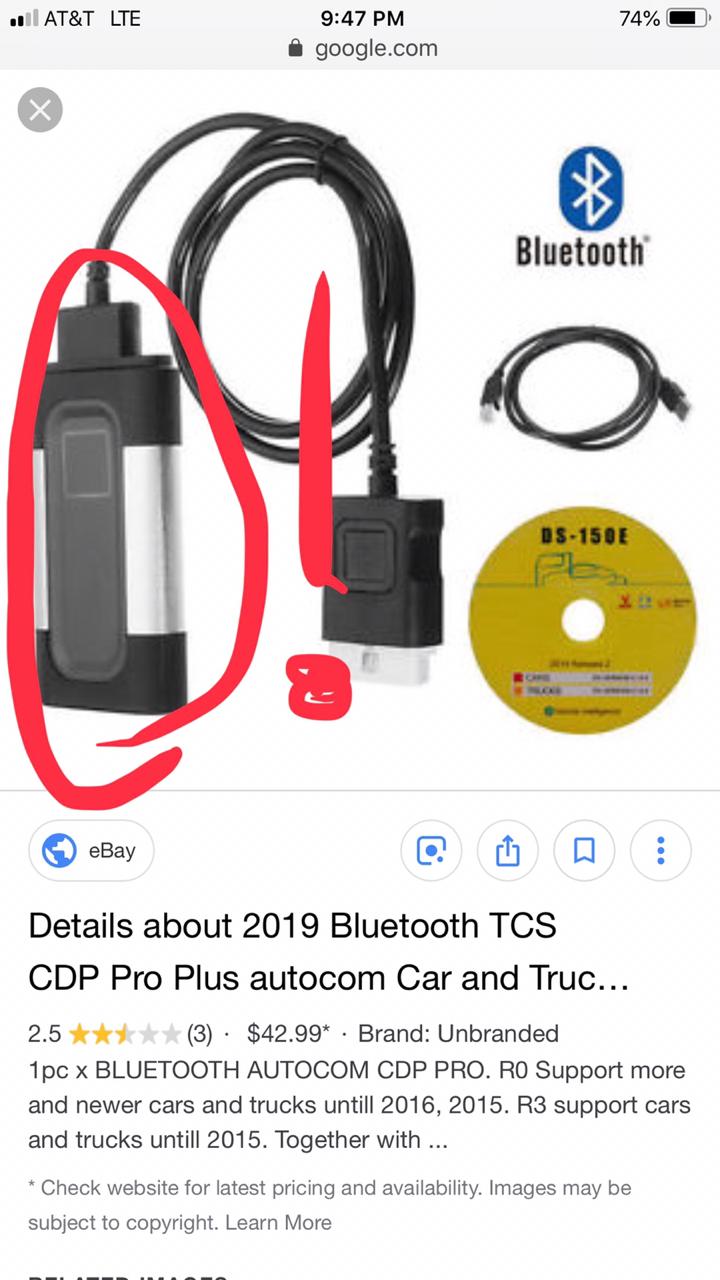
Task: Close the image viewer
Action: 40,110
